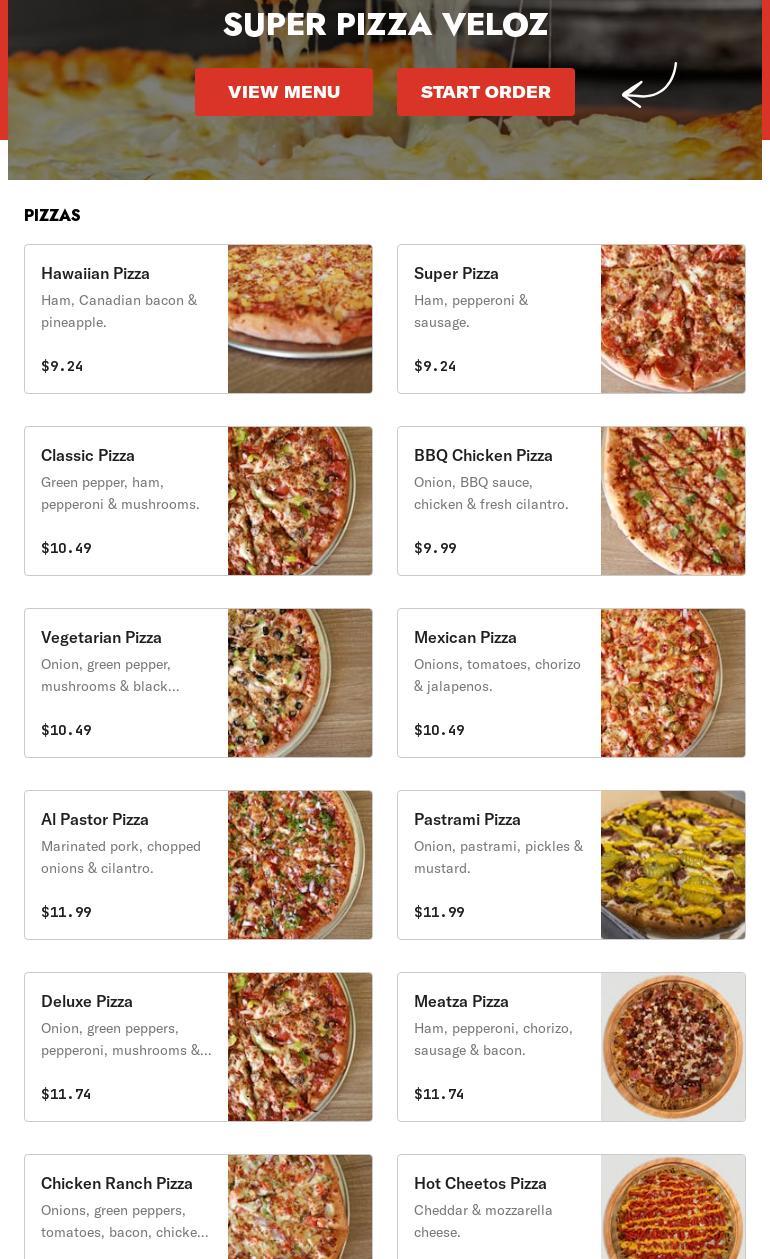
Task: Select Al Pastor Pizza
Action: click(x=198, y=865)
